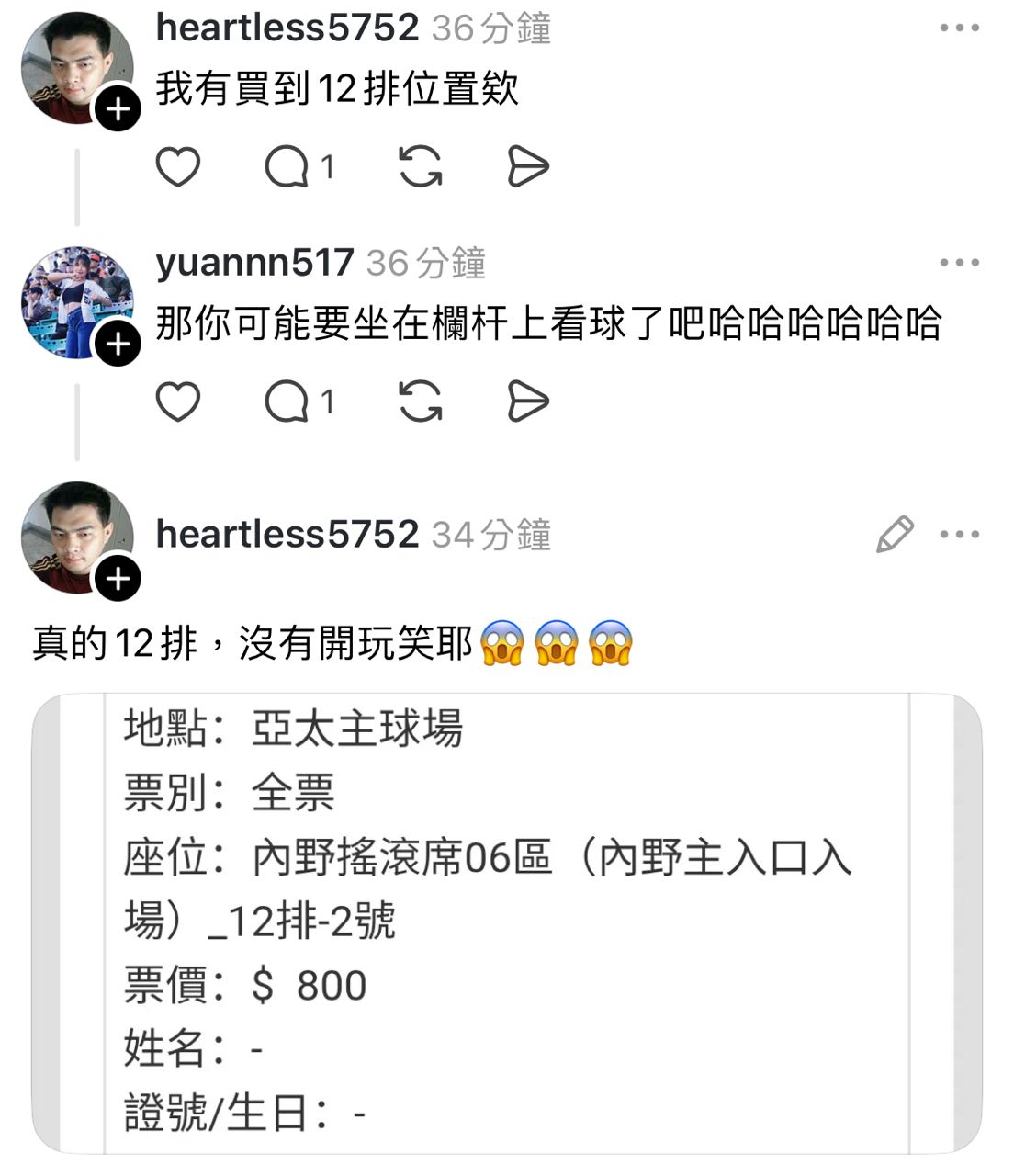Edit the 34分鐘 post with pencil icon
Image resolution: width=1014 pixels, height=1176 pixels.
894,535
